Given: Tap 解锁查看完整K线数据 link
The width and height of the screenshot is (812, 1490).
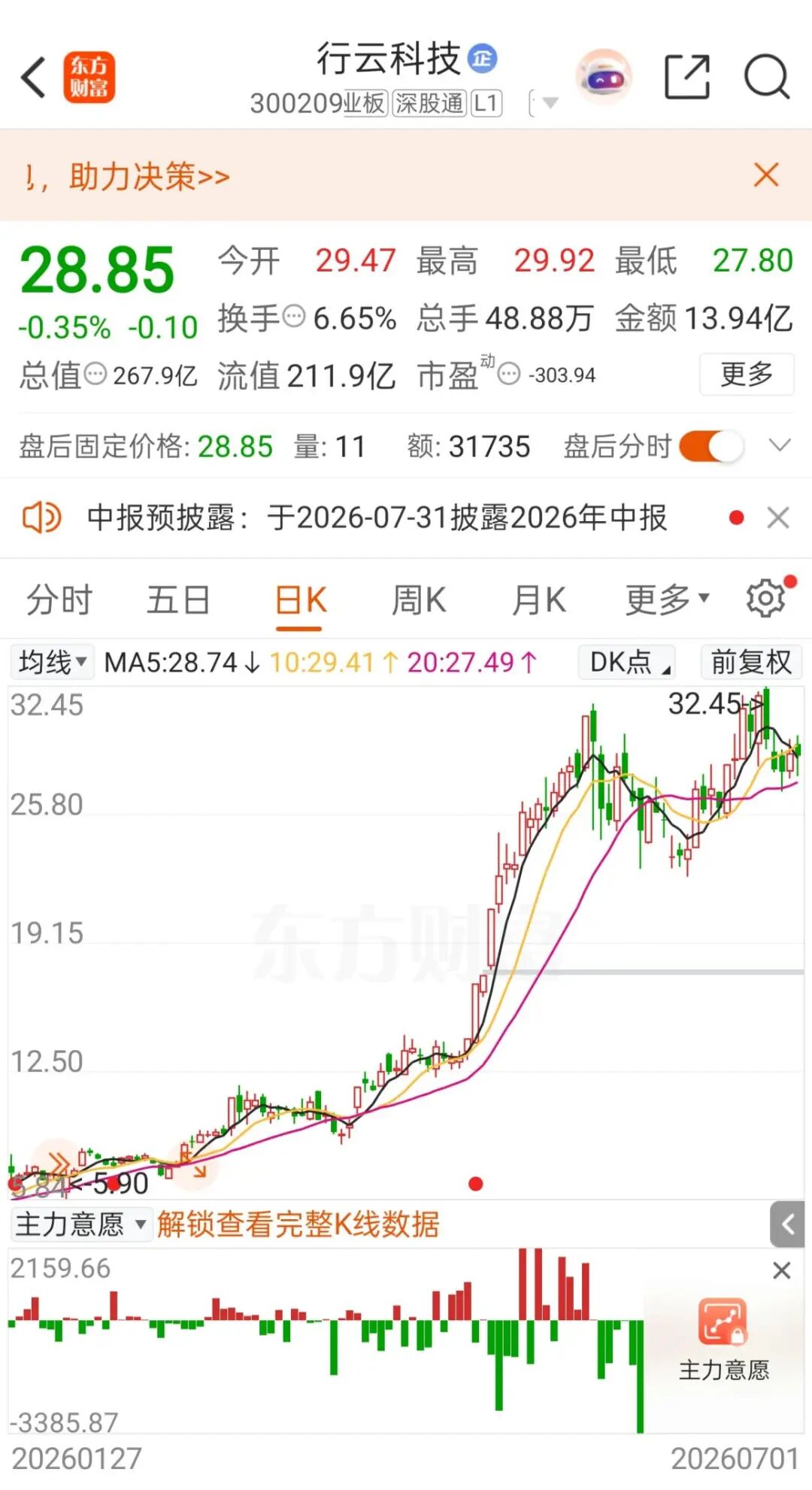Looking at the screenshot, I should pos(298,1224).
